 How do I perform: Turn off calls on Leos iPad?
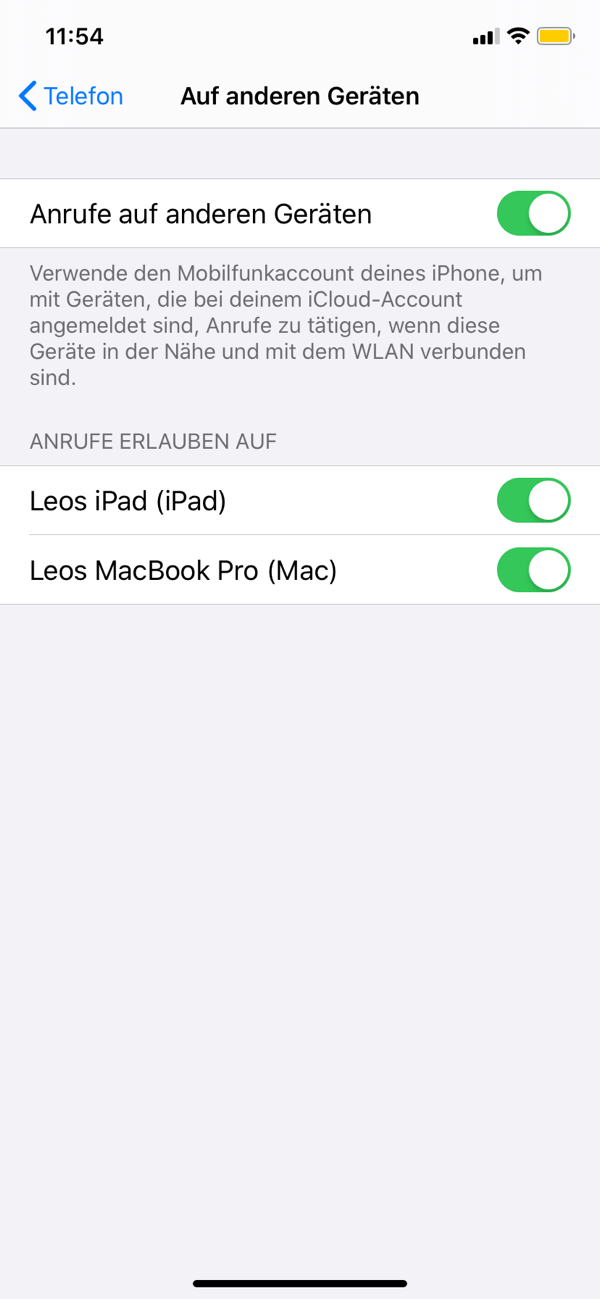click(533, 500)
